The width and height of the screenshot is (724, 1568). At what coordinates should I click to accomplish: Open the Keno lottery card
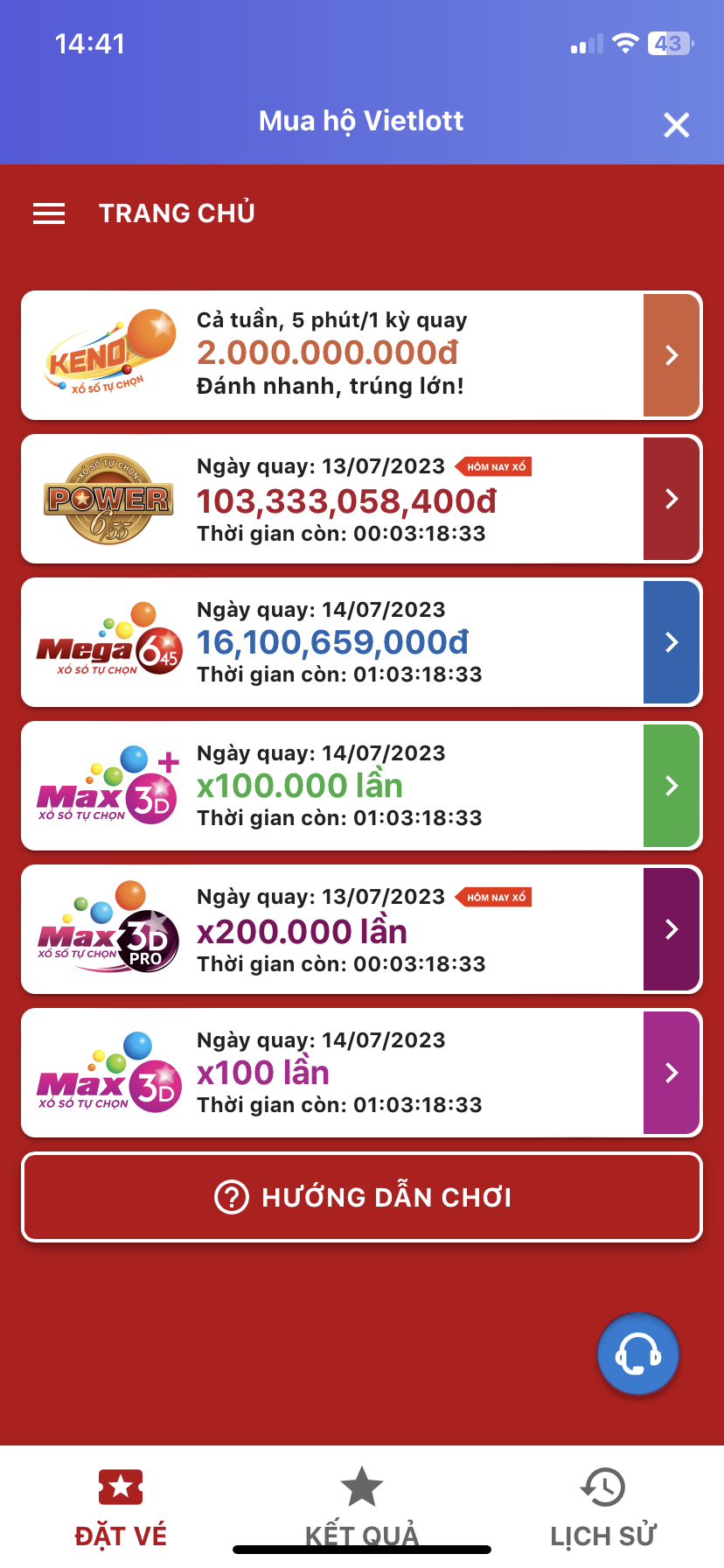361,355
